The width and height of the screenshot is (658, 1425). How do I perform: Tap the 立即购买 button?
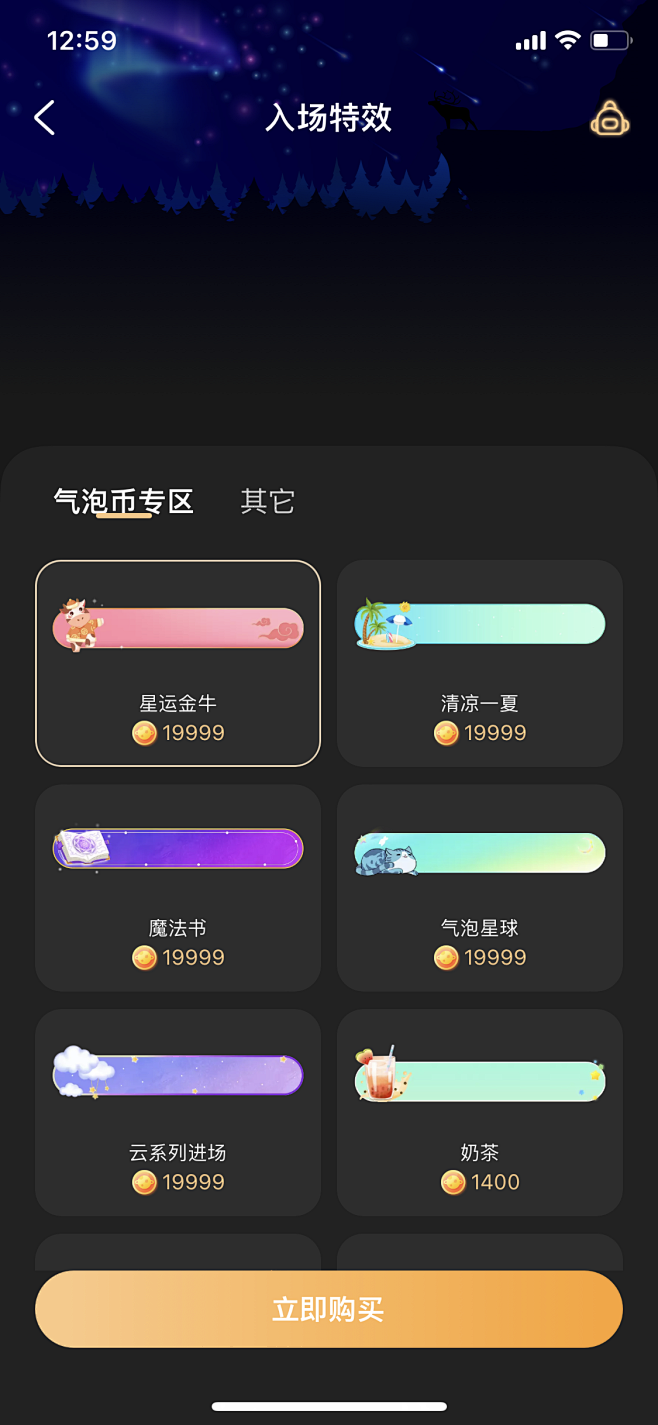(329, 1309)
